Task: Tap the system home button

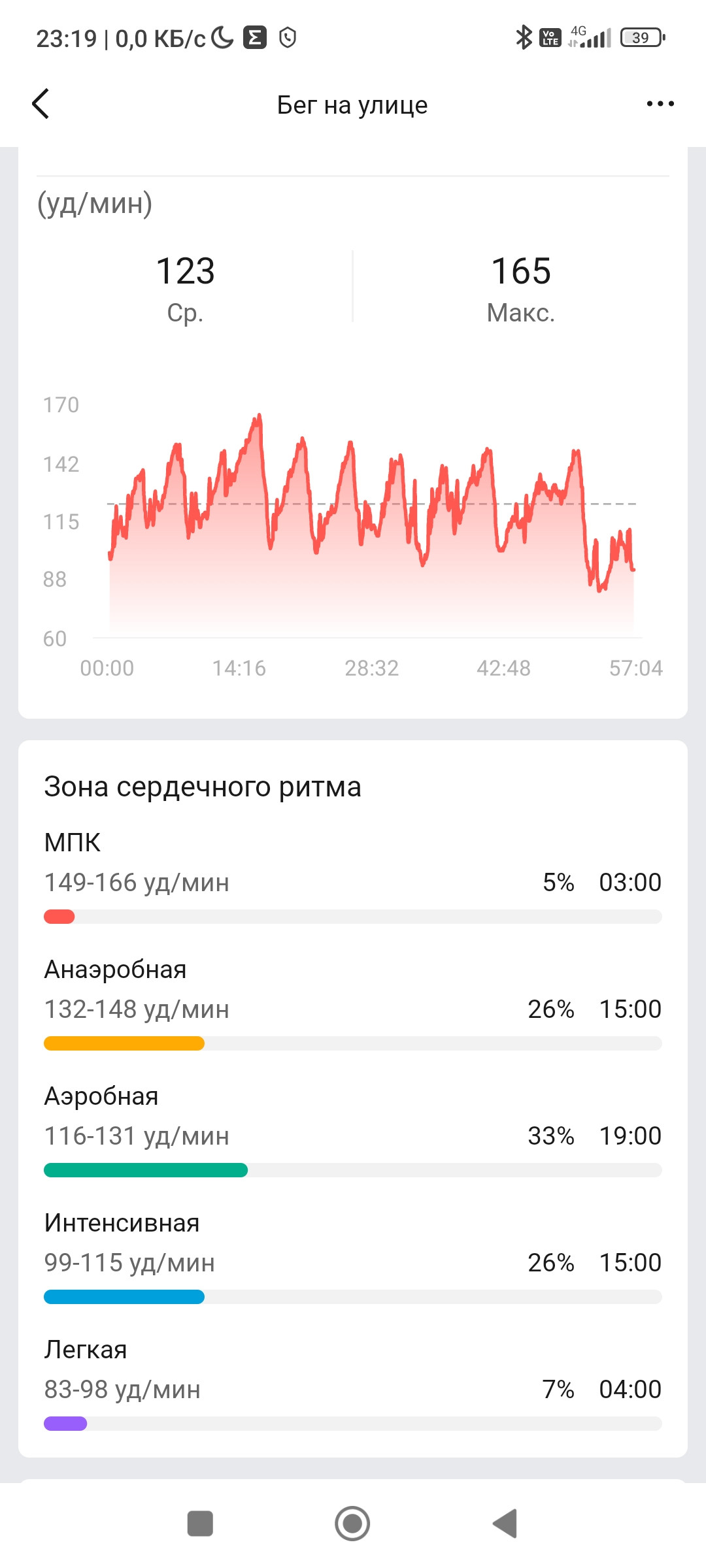Action: point(352,1524)
